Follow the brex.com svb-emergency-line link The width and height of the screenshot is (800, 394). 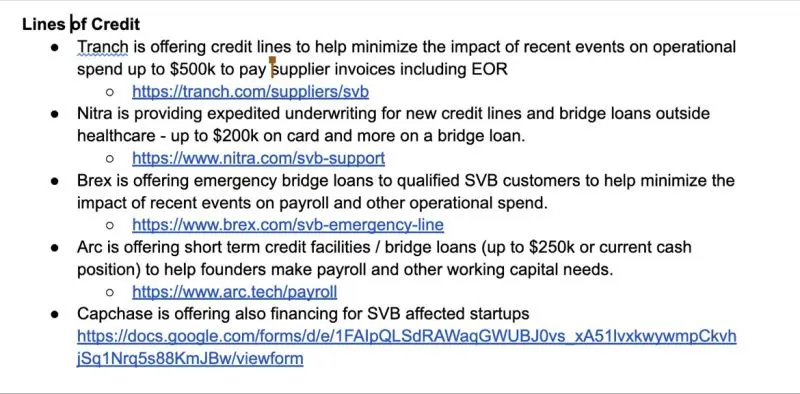pos(288,225)
